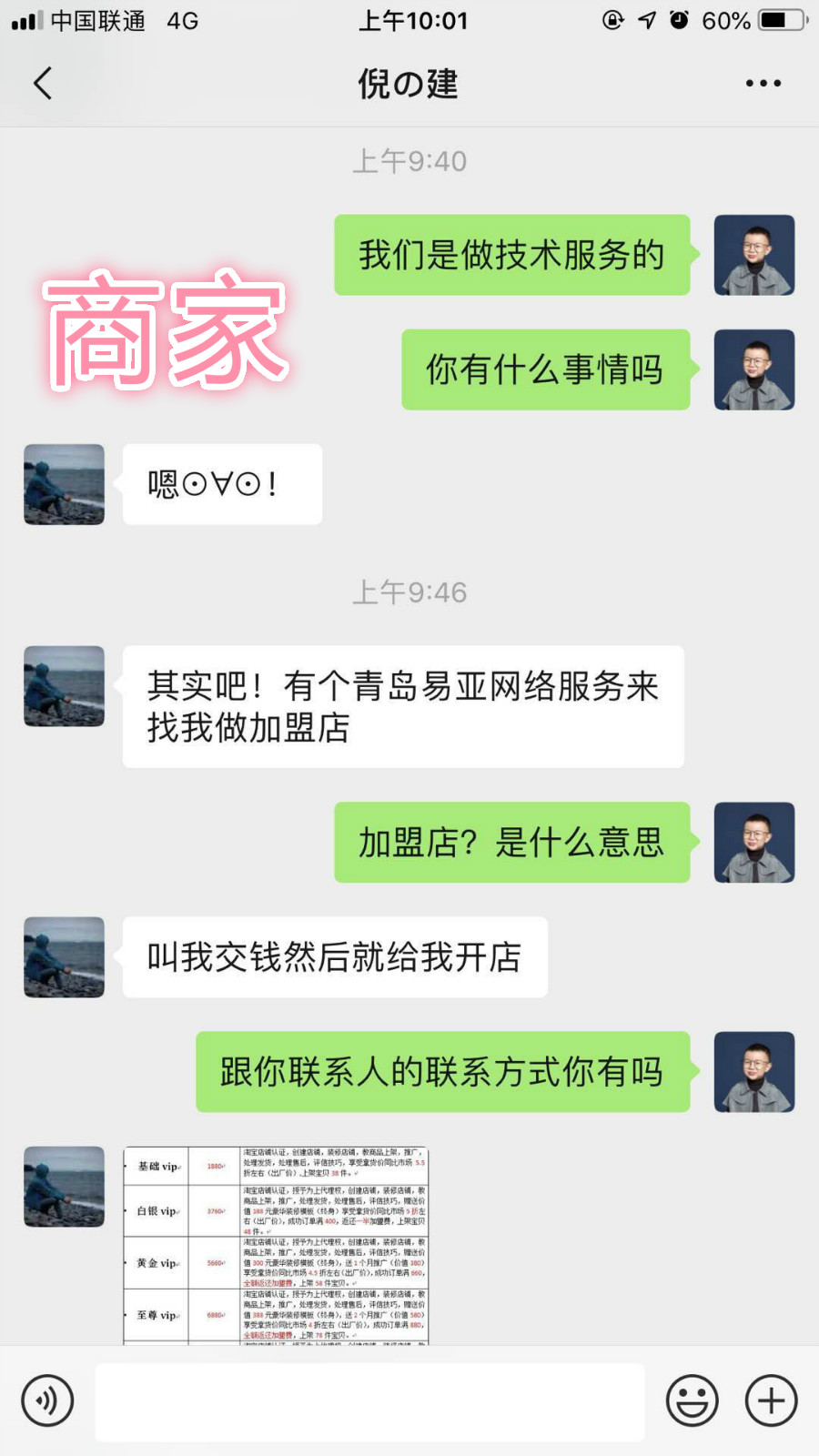This screenshot has width=819, height=1456.
Task: Open the VIP price table image
Action: (276, 1245)
